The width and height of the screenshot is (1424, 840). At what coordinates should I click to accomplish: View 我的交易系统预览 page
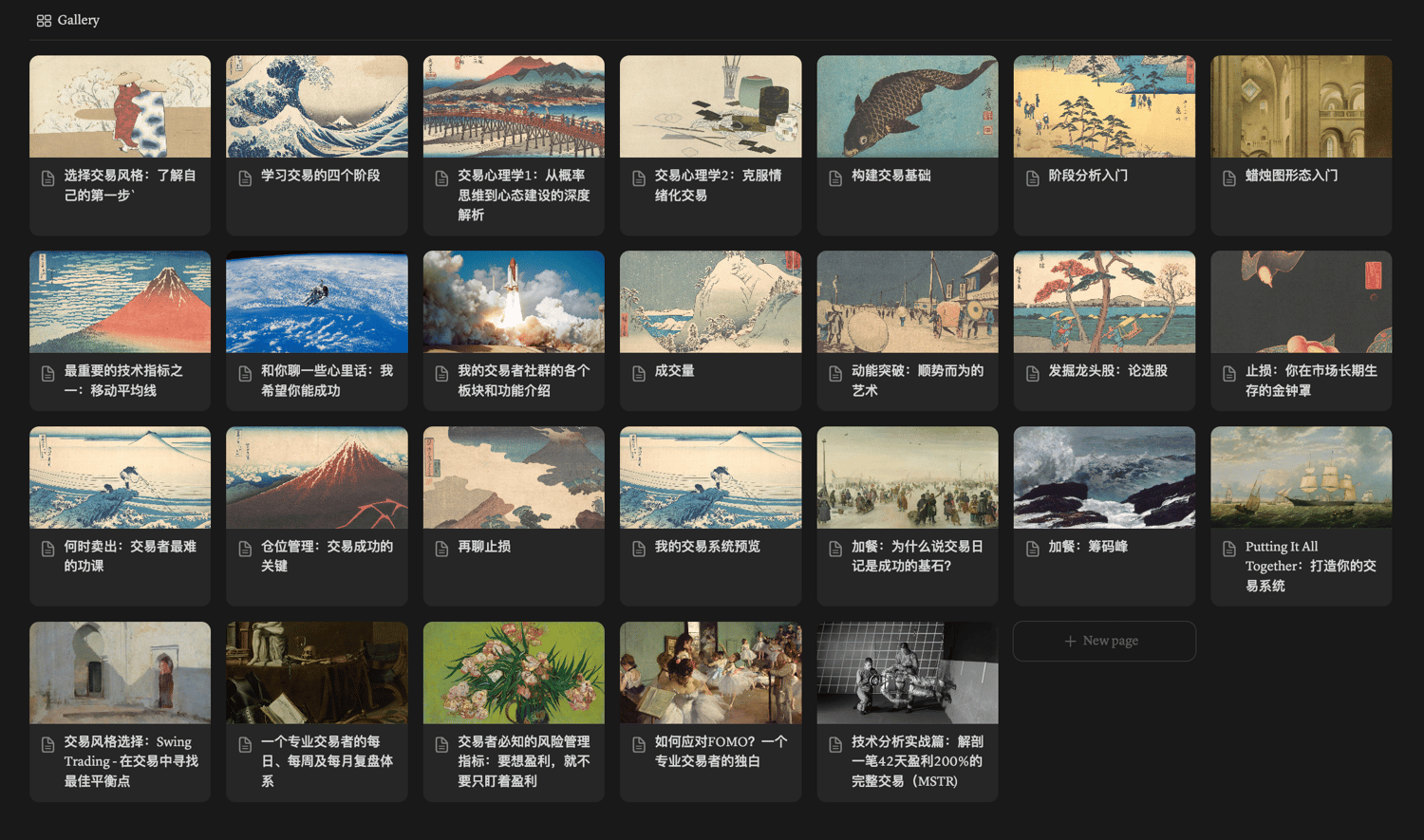click(x=706, y=547)
